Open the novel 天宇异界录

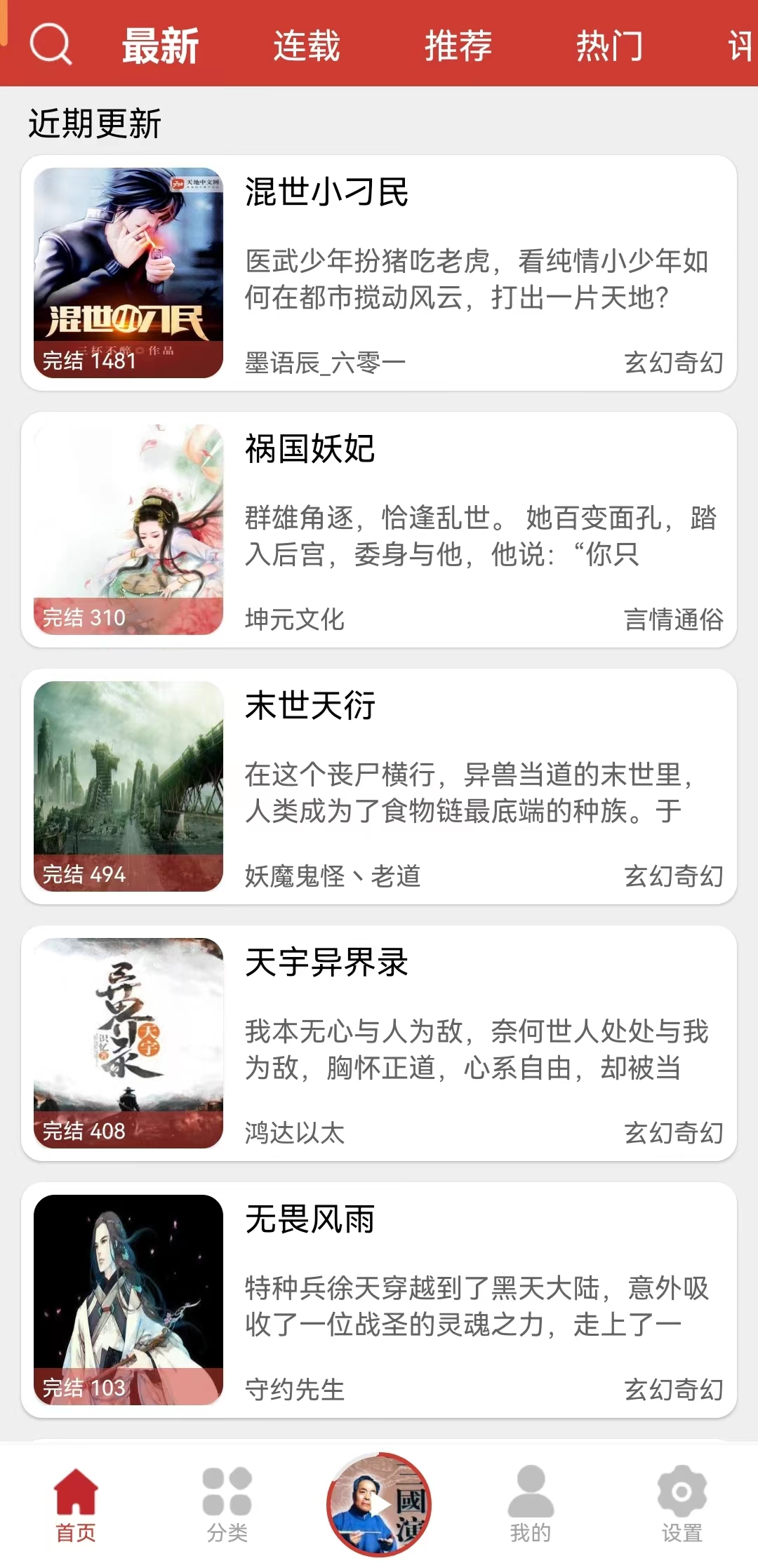379,1043
